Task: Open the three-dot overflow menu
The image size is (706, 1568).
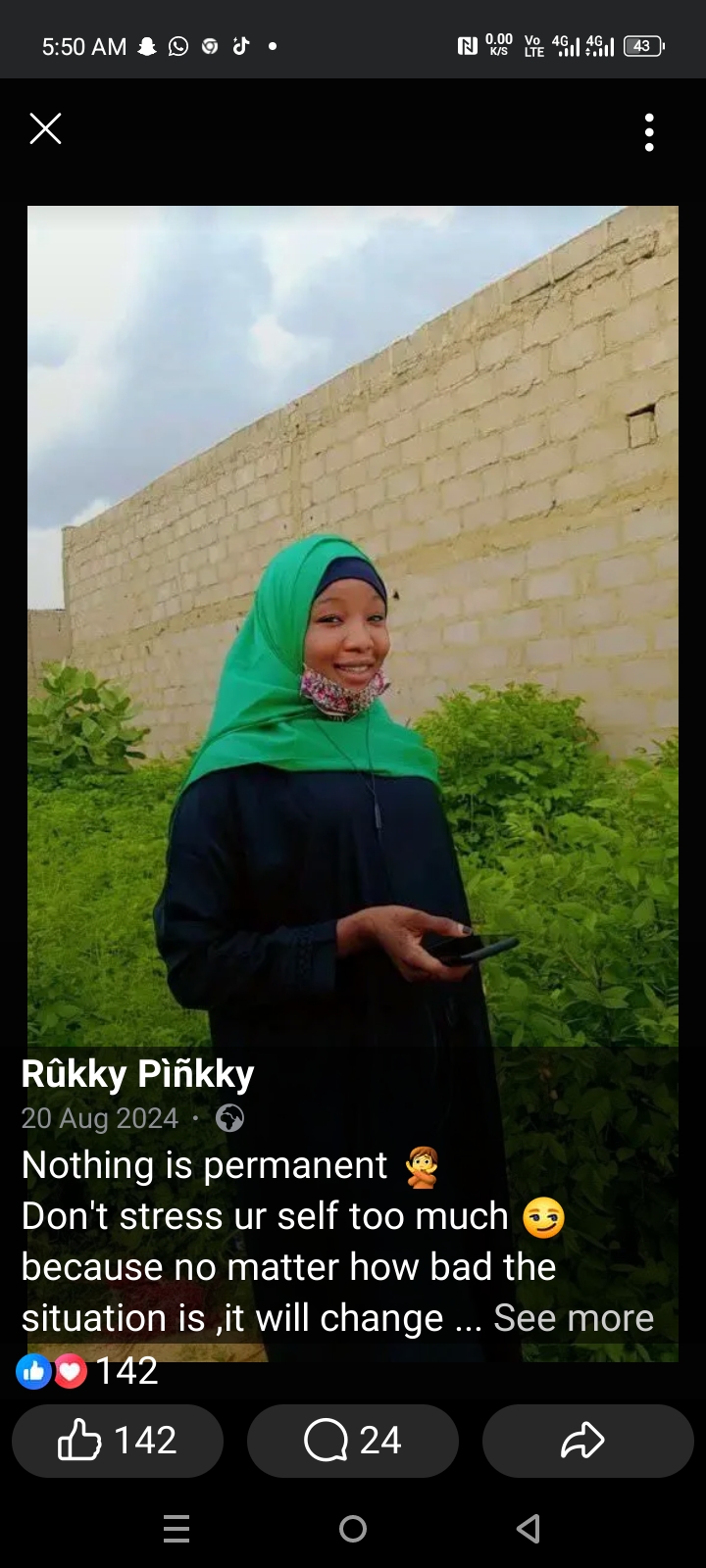Action: click(x=649, y=132)
